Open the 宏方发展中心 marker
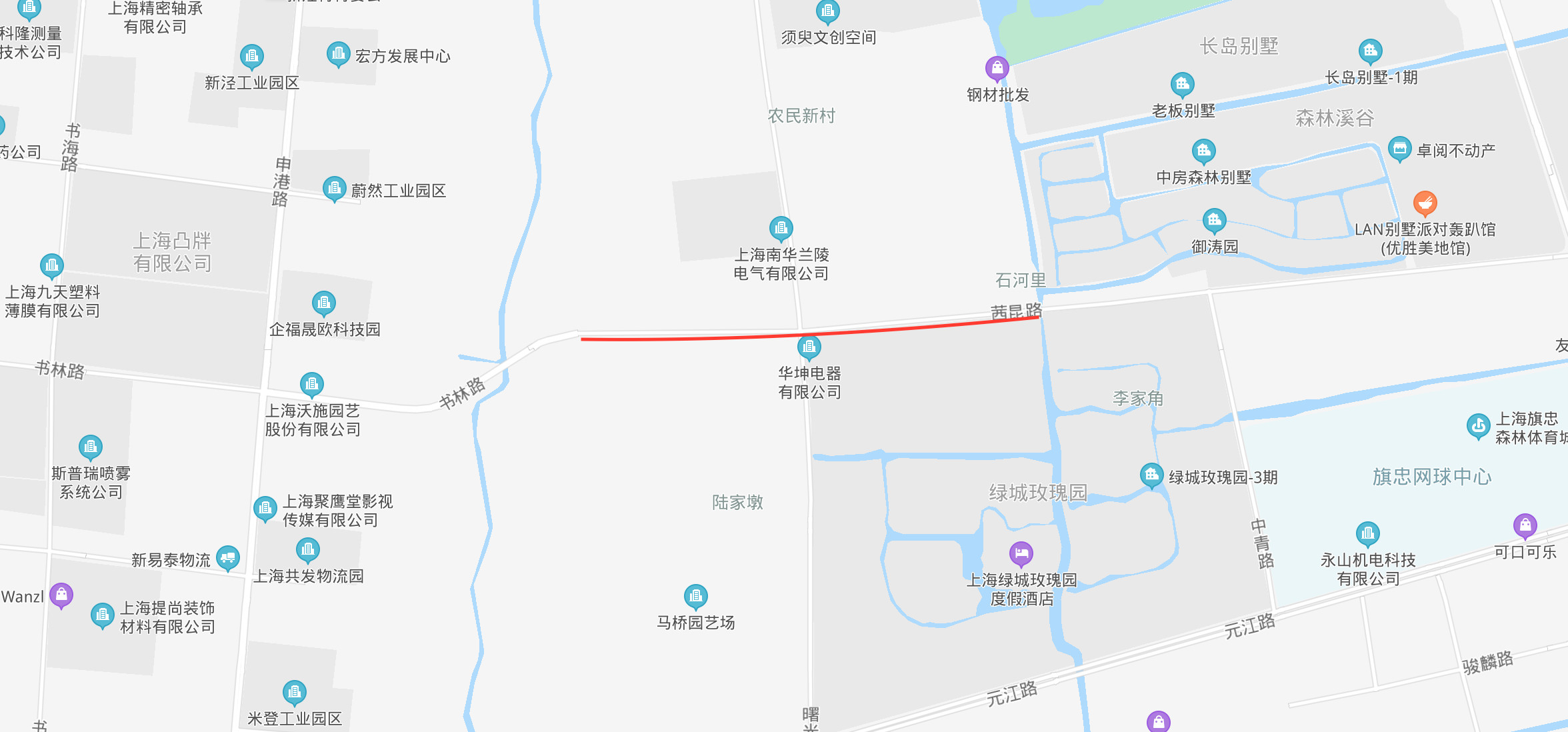The height and width of the screenshot is (732, 1568). pos(338,53)
